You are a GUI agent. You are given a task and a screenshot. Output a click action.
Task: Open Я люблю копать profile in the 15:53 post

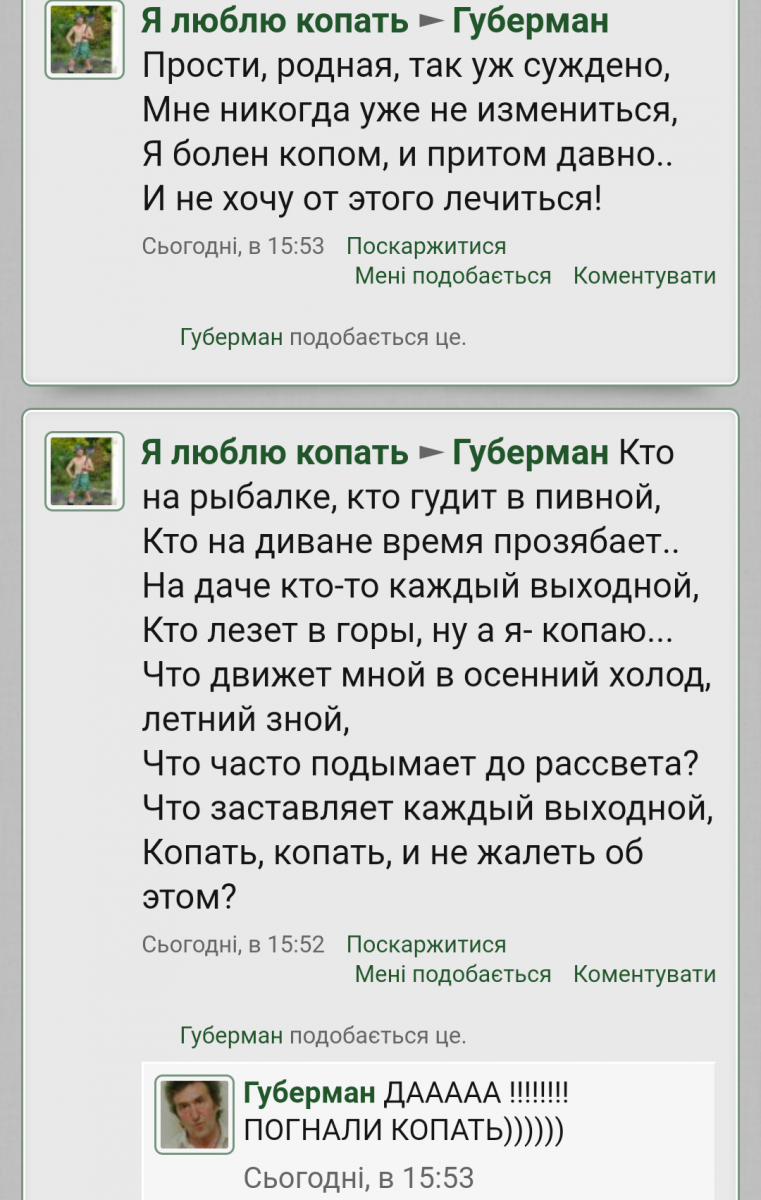(274, 20)
